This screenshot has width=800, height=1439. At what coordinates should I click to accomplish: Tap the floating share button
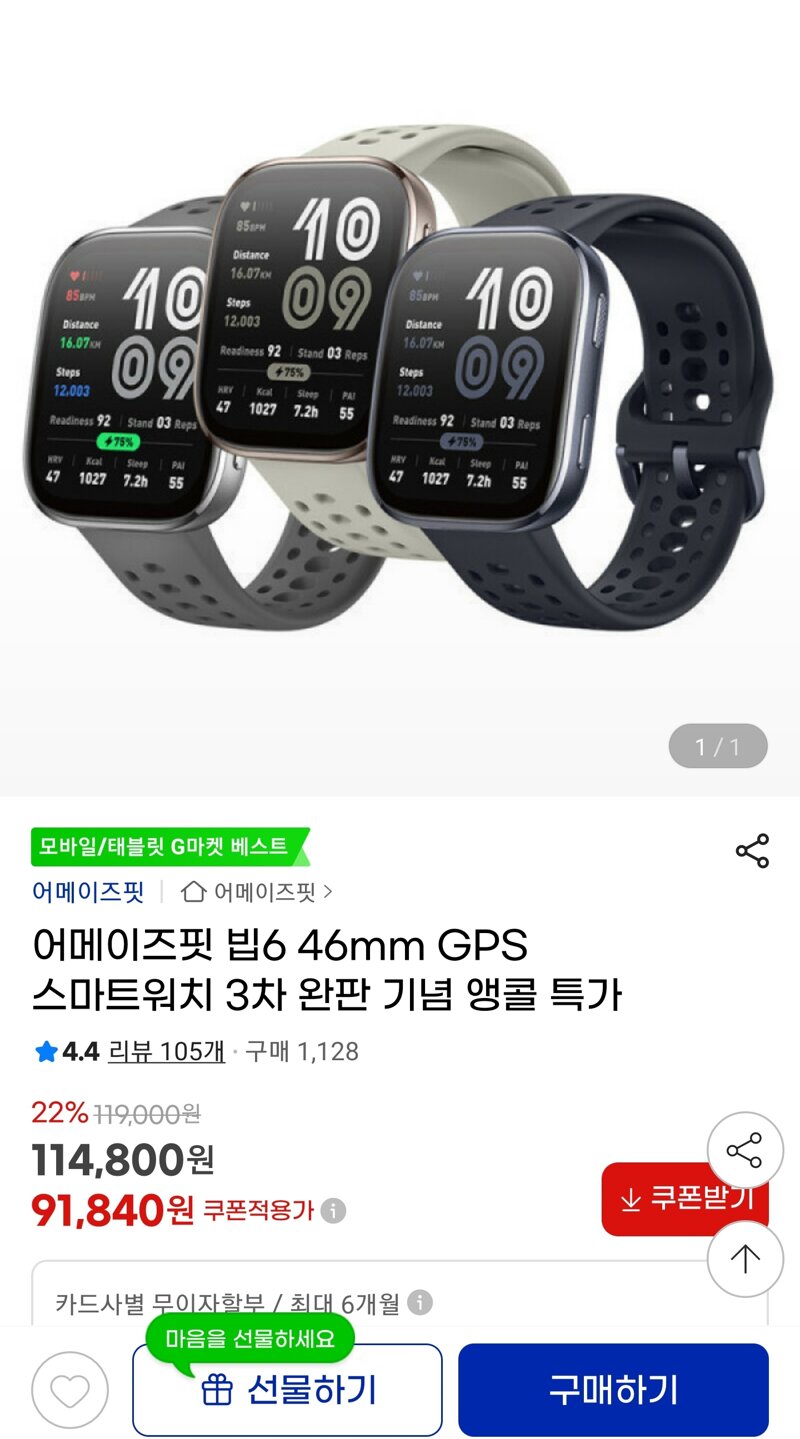tap(744, 1150)
